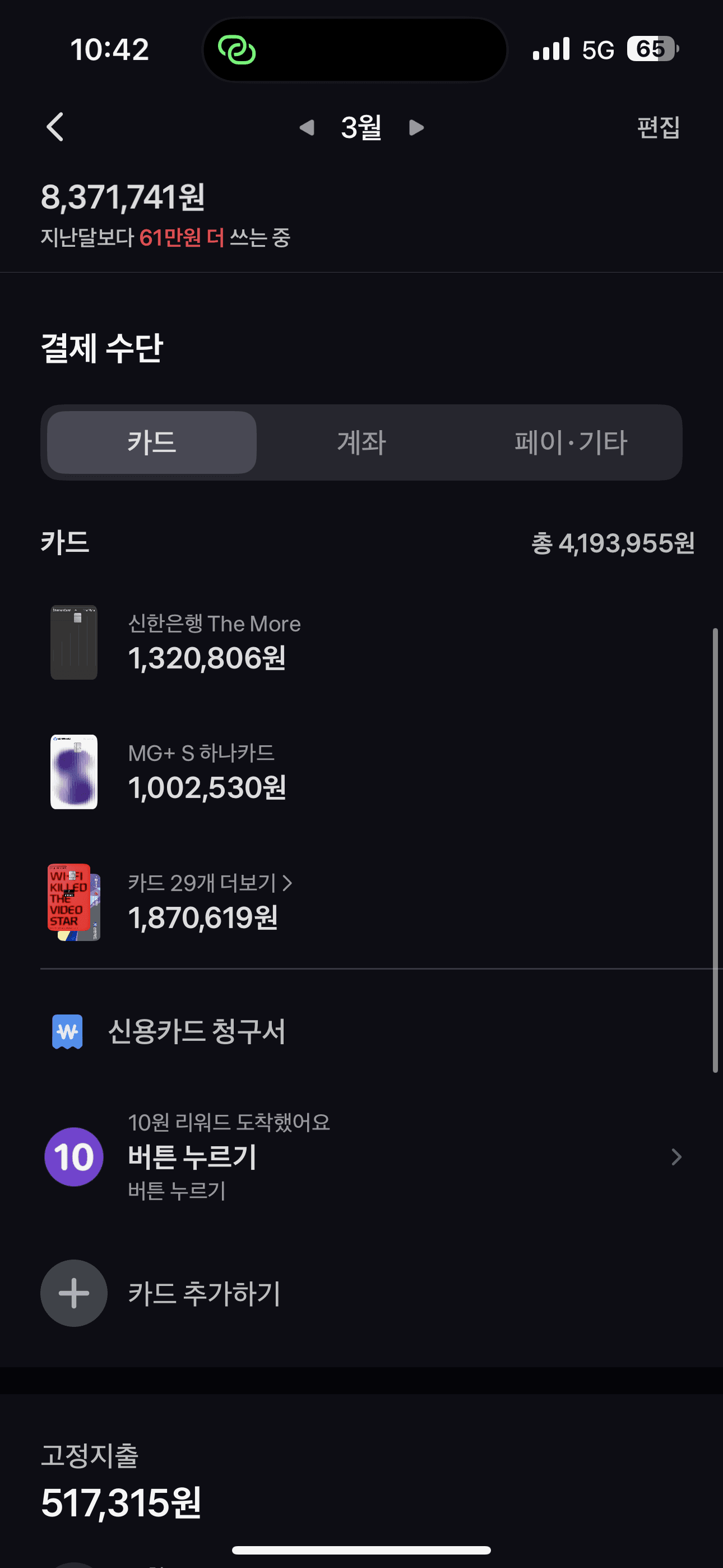Tap the previous month arrow beside 3월

click(x=307, y=128)
